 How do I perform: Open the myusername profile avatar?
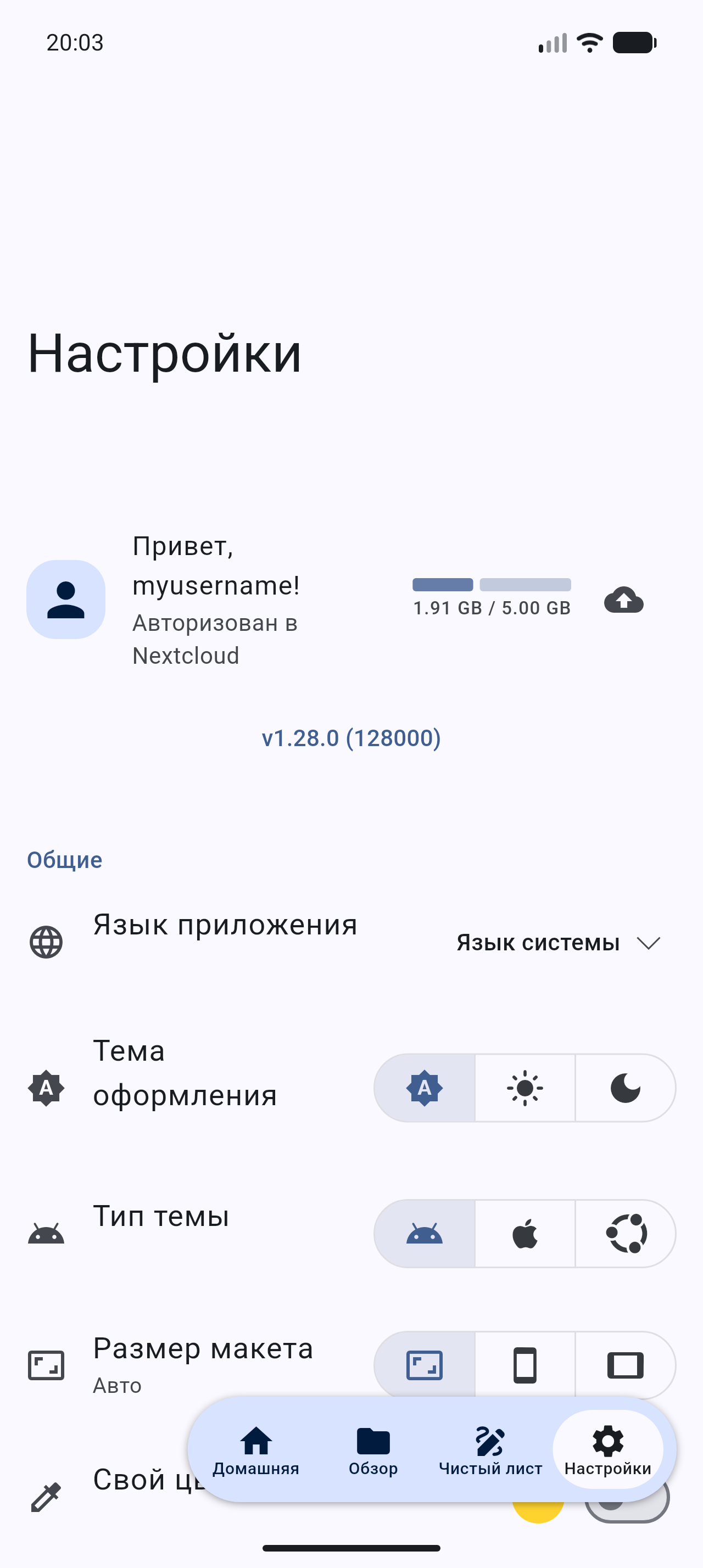tap(66, 600)
